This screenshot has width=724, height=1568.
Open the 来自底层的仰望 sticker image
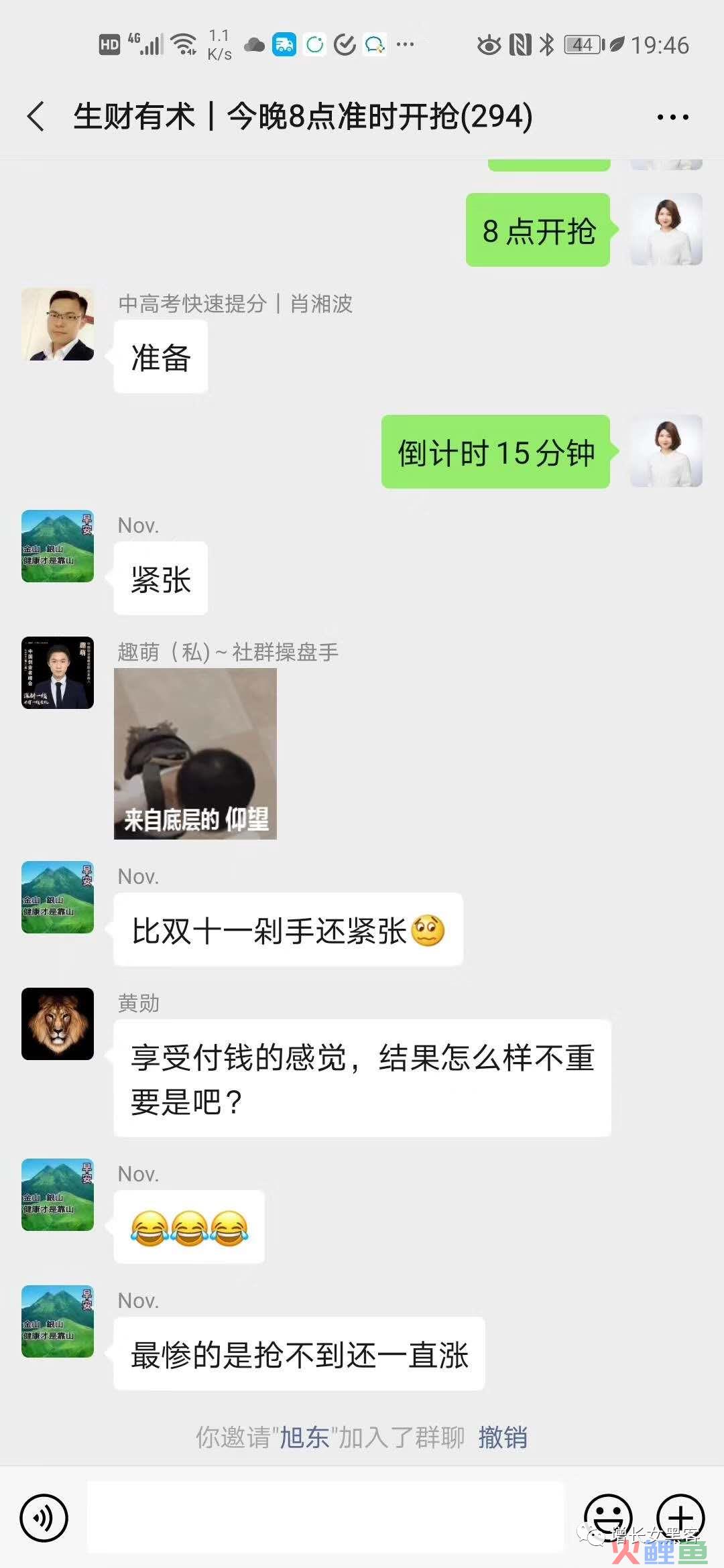(195, 754)
